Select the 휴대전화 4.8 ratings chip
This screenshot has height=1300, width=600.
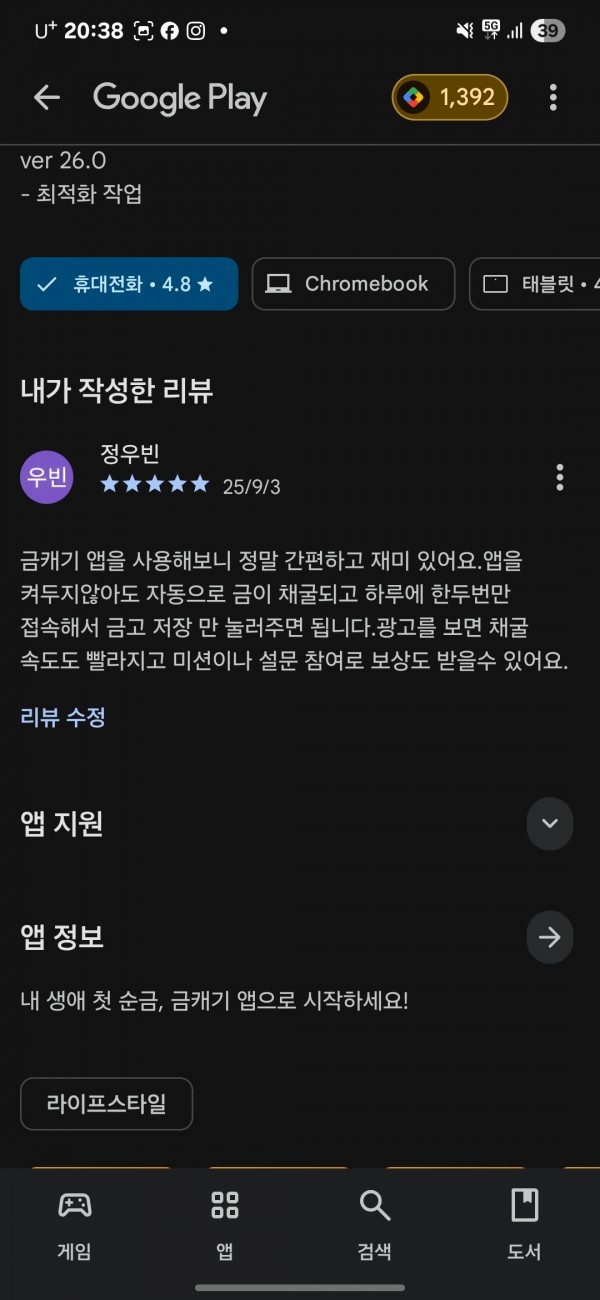coord(129,284)
